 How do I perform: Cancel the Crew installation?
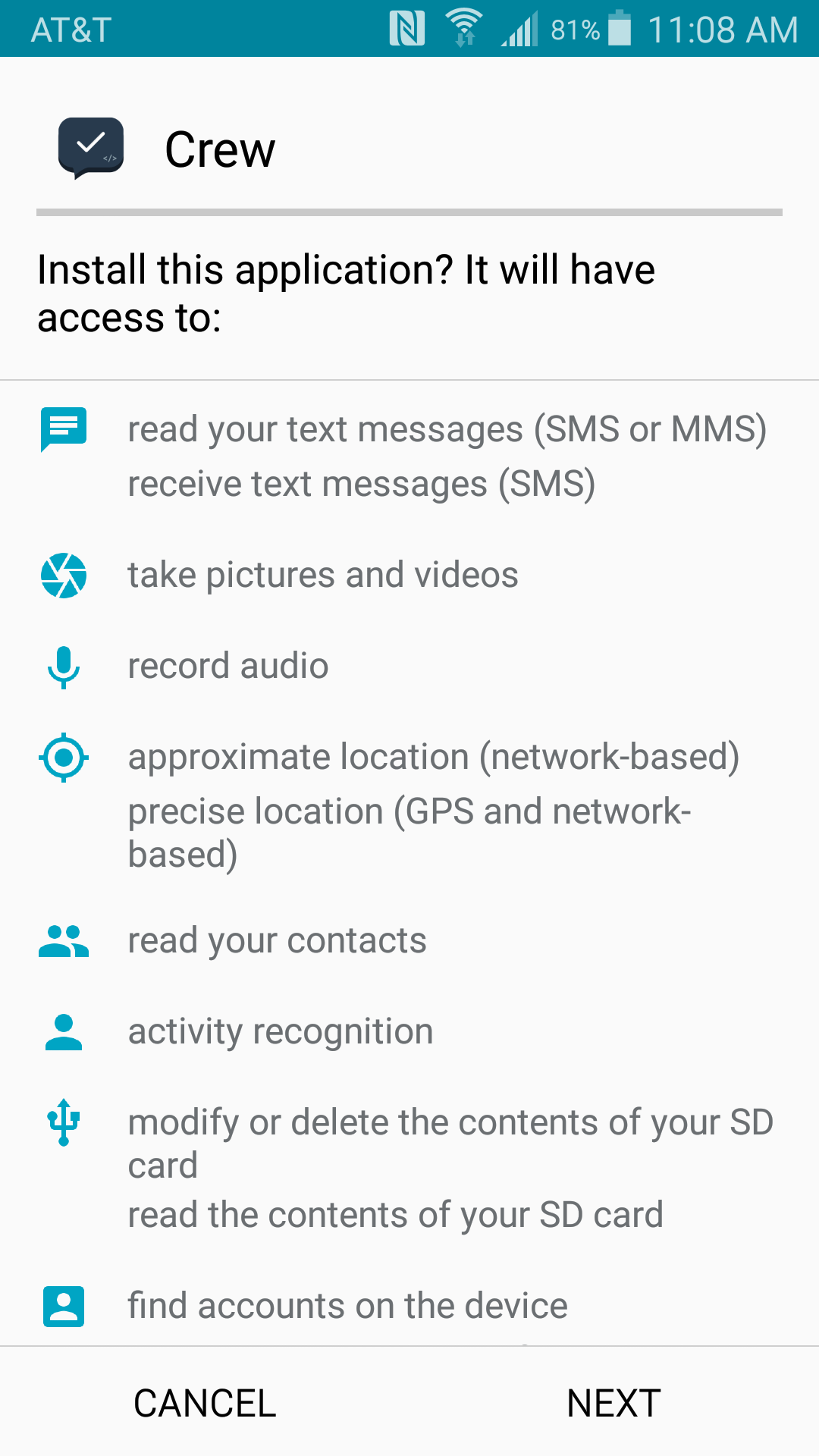click(x=205, y=1403)
